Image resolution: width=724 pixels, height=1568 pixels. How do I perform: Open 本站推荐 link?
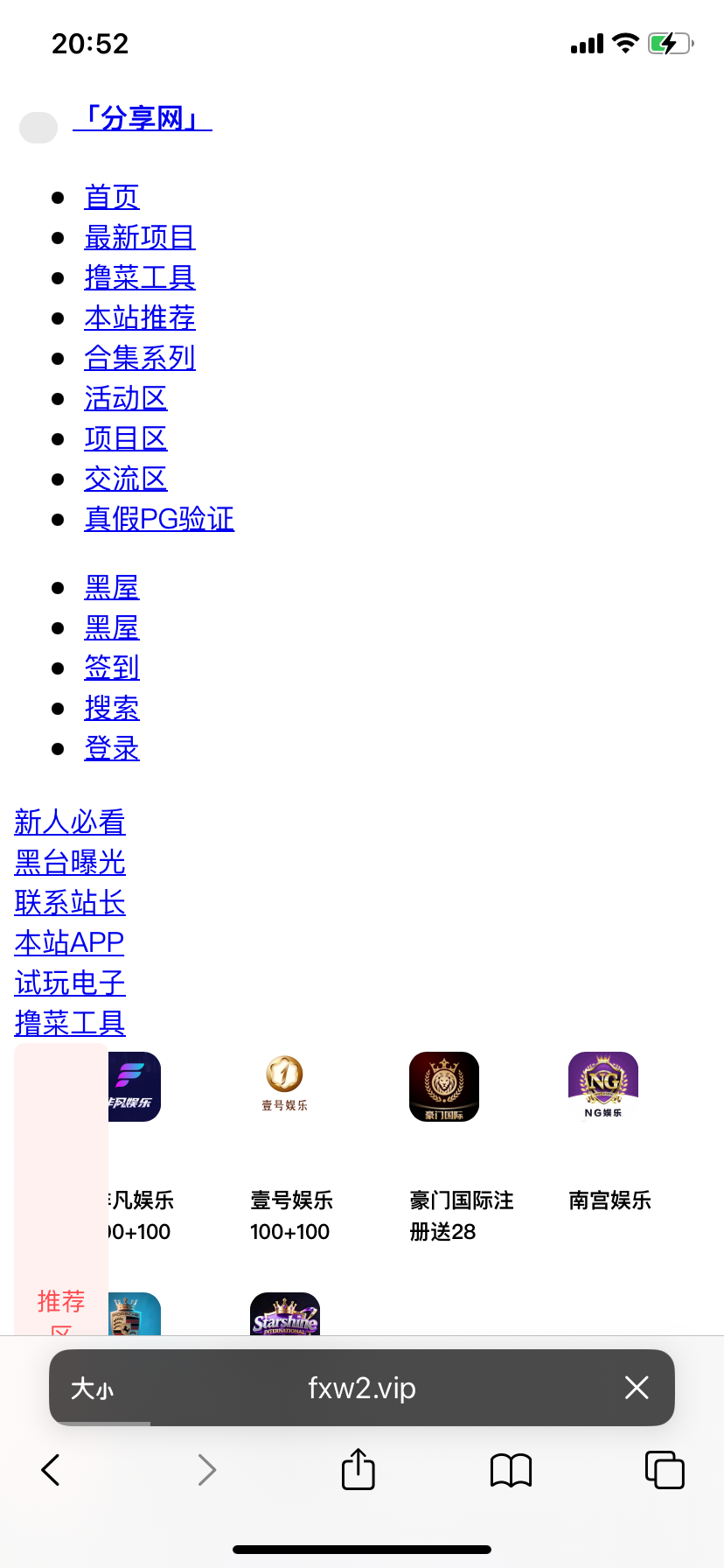pos(140,318)
